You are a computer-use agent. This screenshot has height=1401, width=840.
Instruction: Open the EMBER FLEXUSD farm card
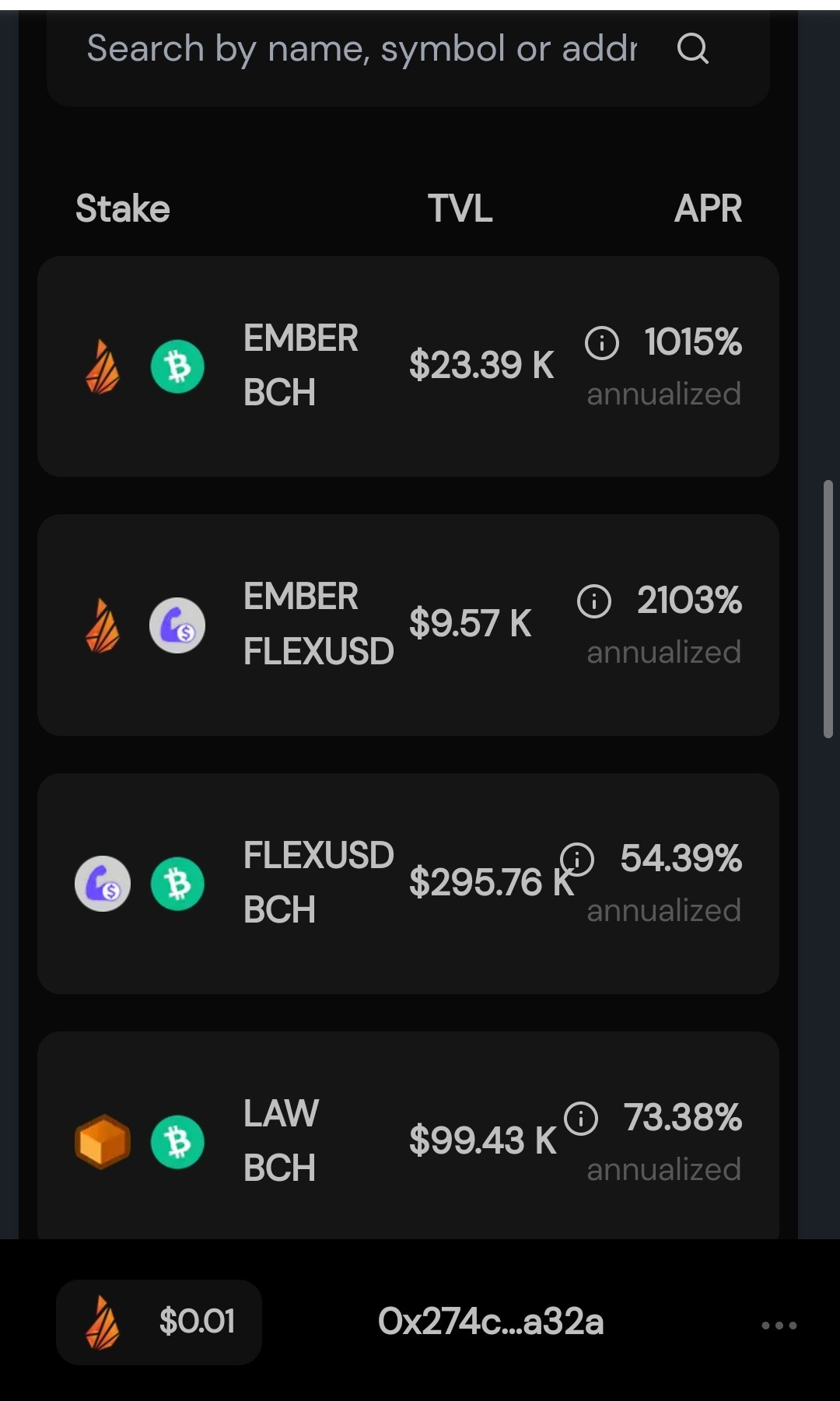click(408, 625)
